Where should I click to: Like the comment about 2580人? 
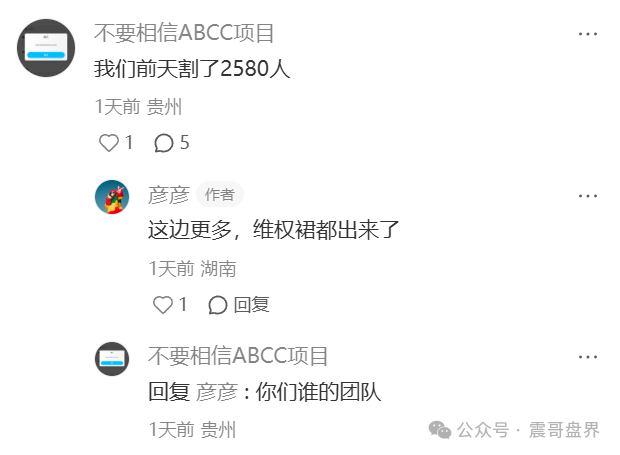point(109,143)
